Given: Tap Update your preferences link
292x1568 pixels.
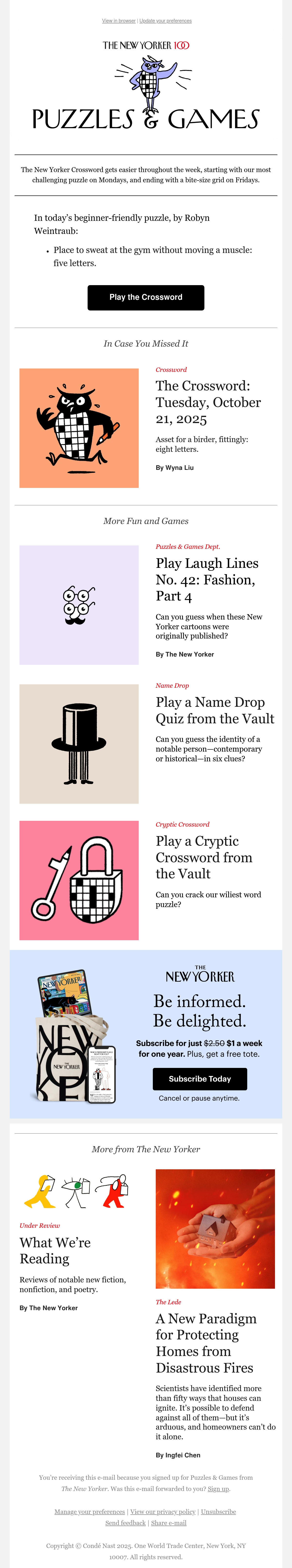Looking at the screenshot, I should tap(165, 21).
